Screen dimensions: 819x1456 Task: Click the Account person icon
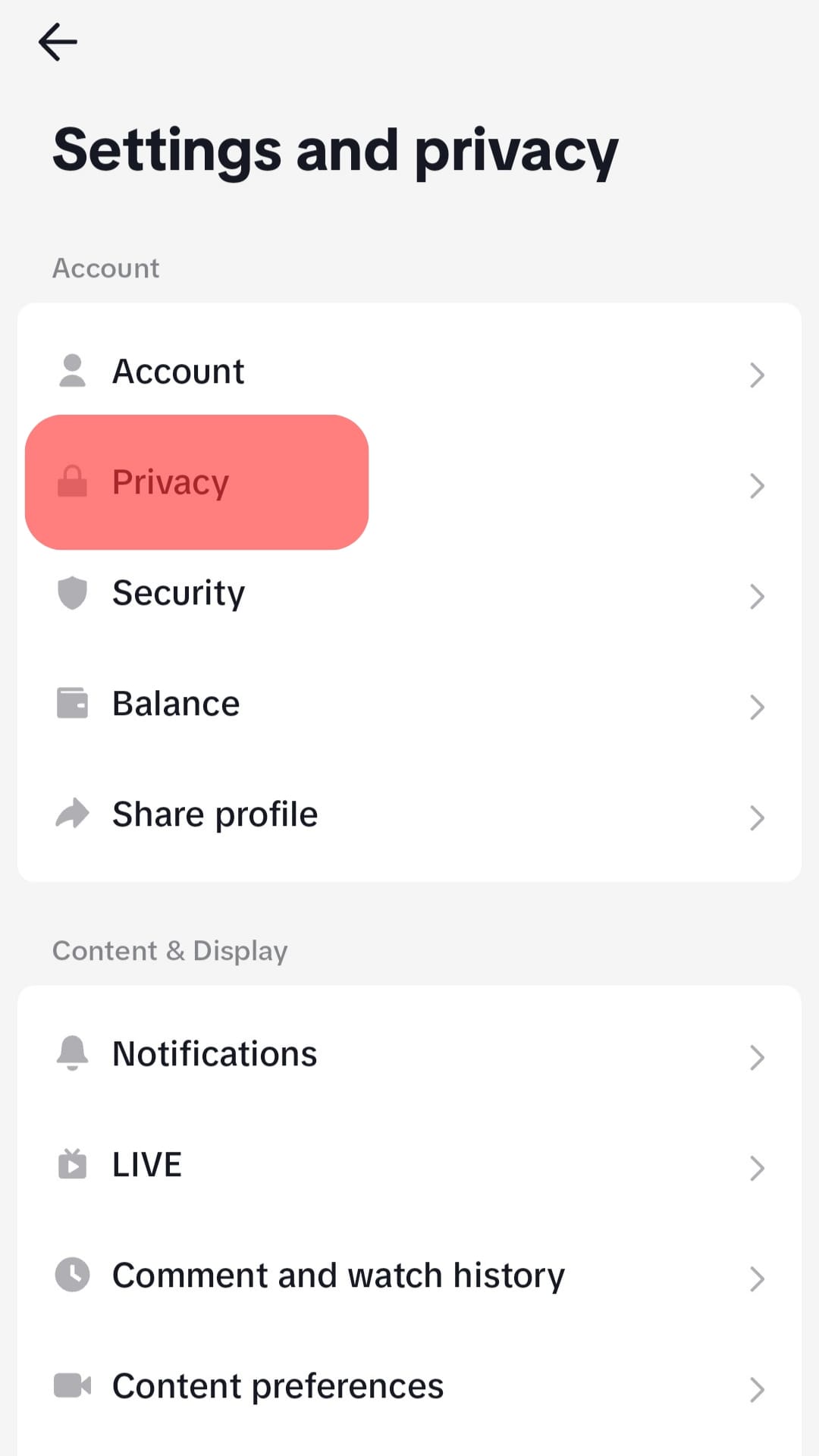pos(72,372)
